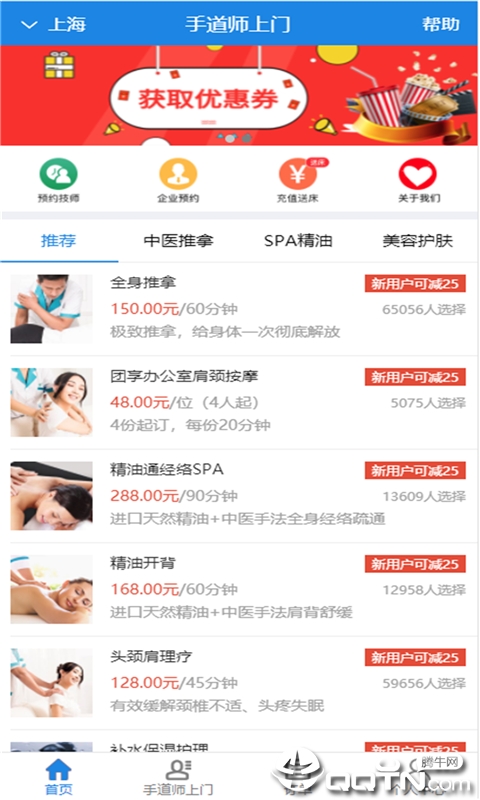Open the 上海 city selector dropdown

click(x=53, y=24)
